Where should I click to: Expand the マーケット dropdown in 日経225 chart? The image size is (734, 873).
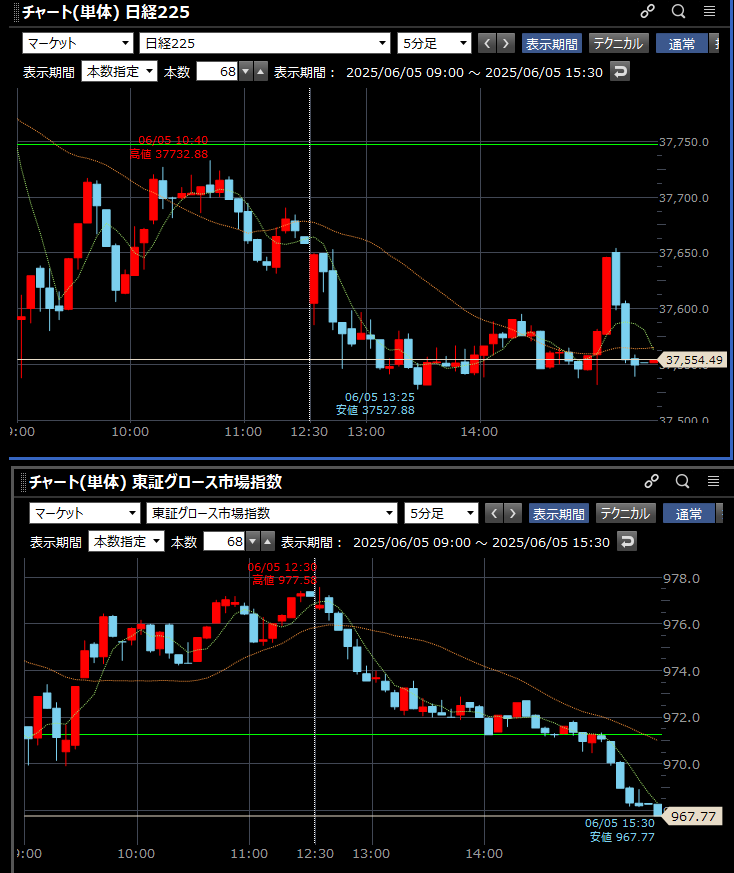click(x=78, y=43)
